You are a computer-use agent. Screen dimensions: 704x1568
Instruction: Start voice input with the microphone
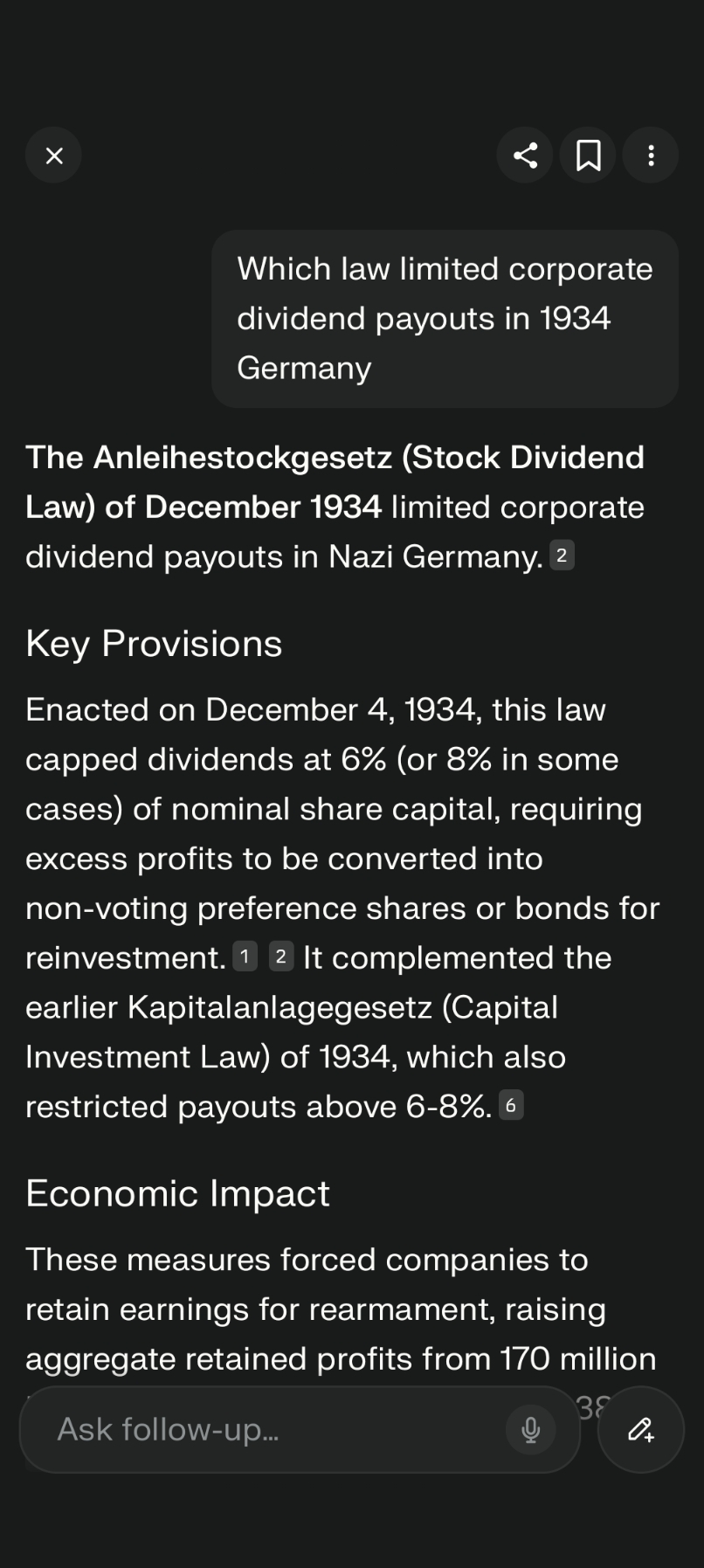530,1430
